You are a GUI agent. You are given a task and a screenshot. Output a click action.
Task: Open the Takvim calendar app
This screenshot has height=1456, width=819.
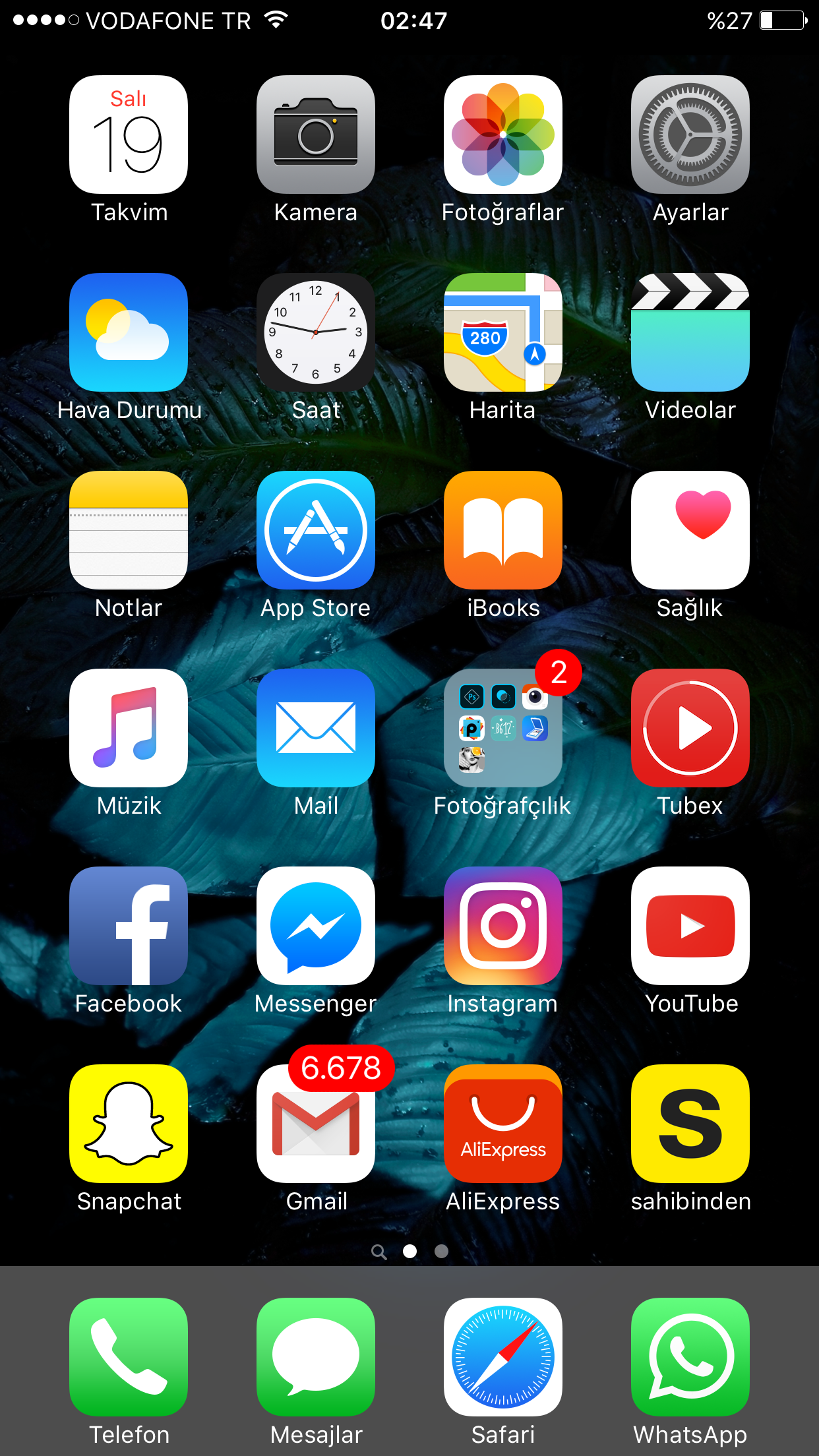[x=129, y=135]
